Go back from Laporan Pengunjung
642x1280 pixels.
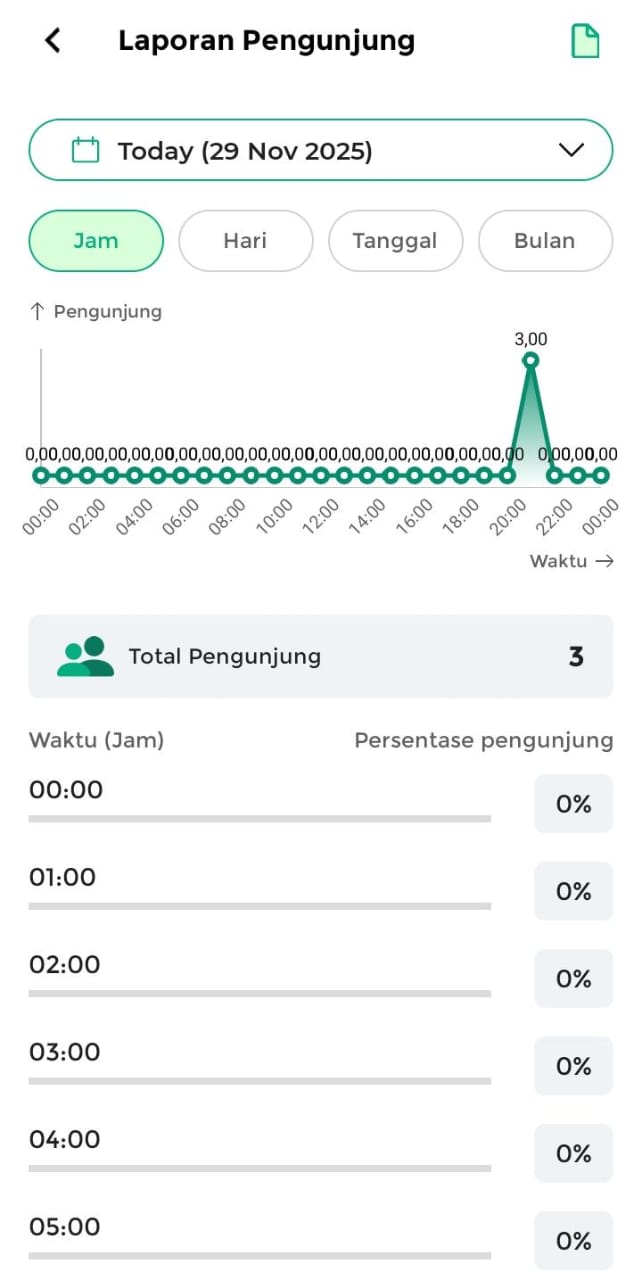click(x=53, y=41)
